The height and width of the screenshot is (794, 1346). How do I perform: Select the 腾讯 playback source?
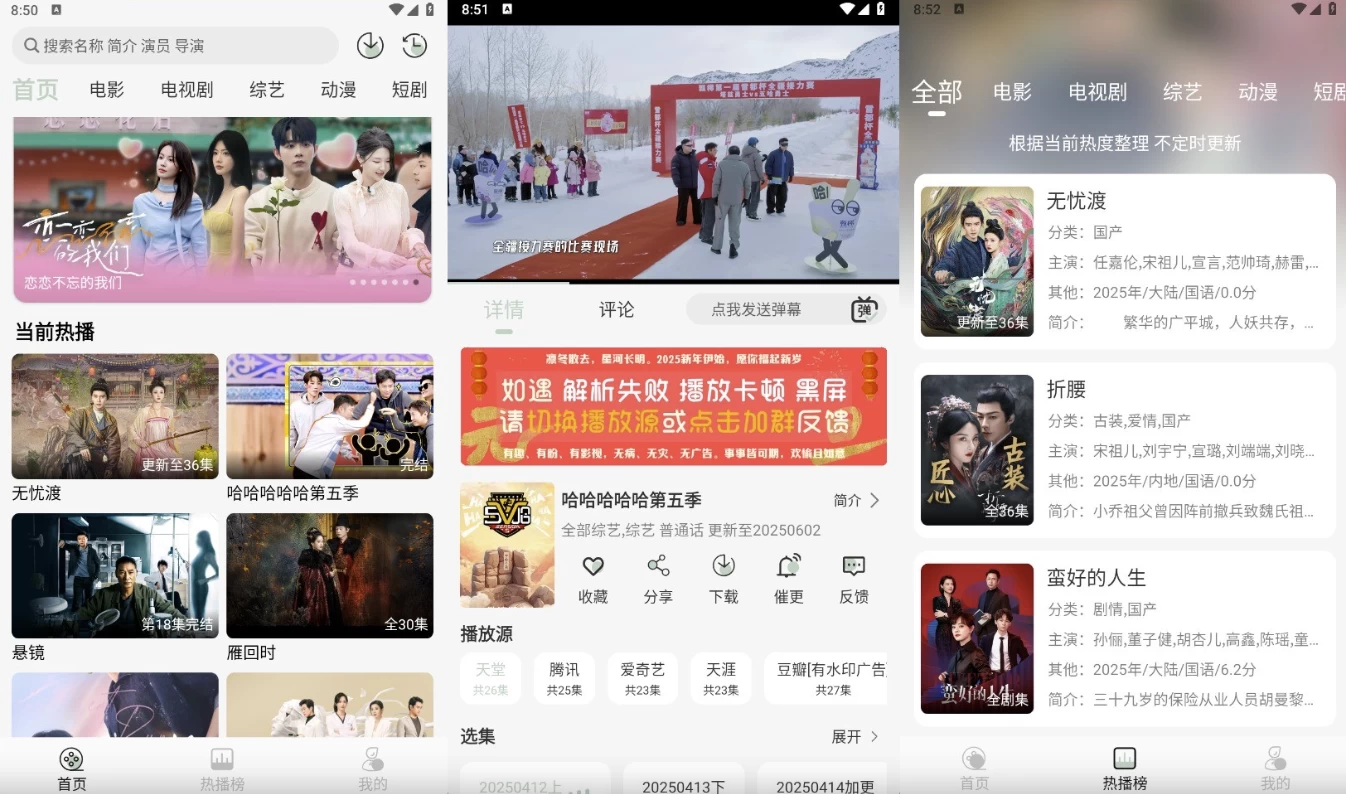tap(564, 678)
